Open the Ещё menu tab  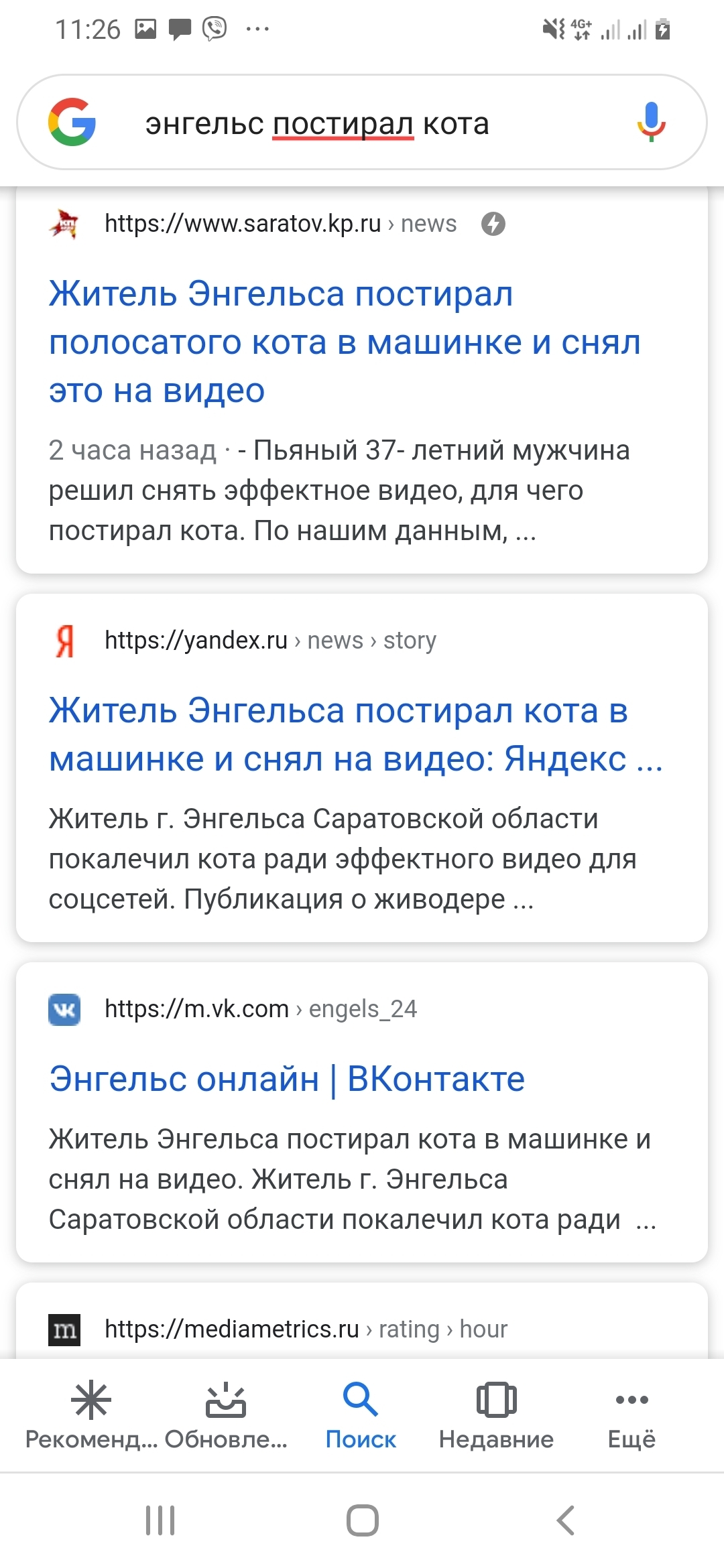coord(631,1415)
